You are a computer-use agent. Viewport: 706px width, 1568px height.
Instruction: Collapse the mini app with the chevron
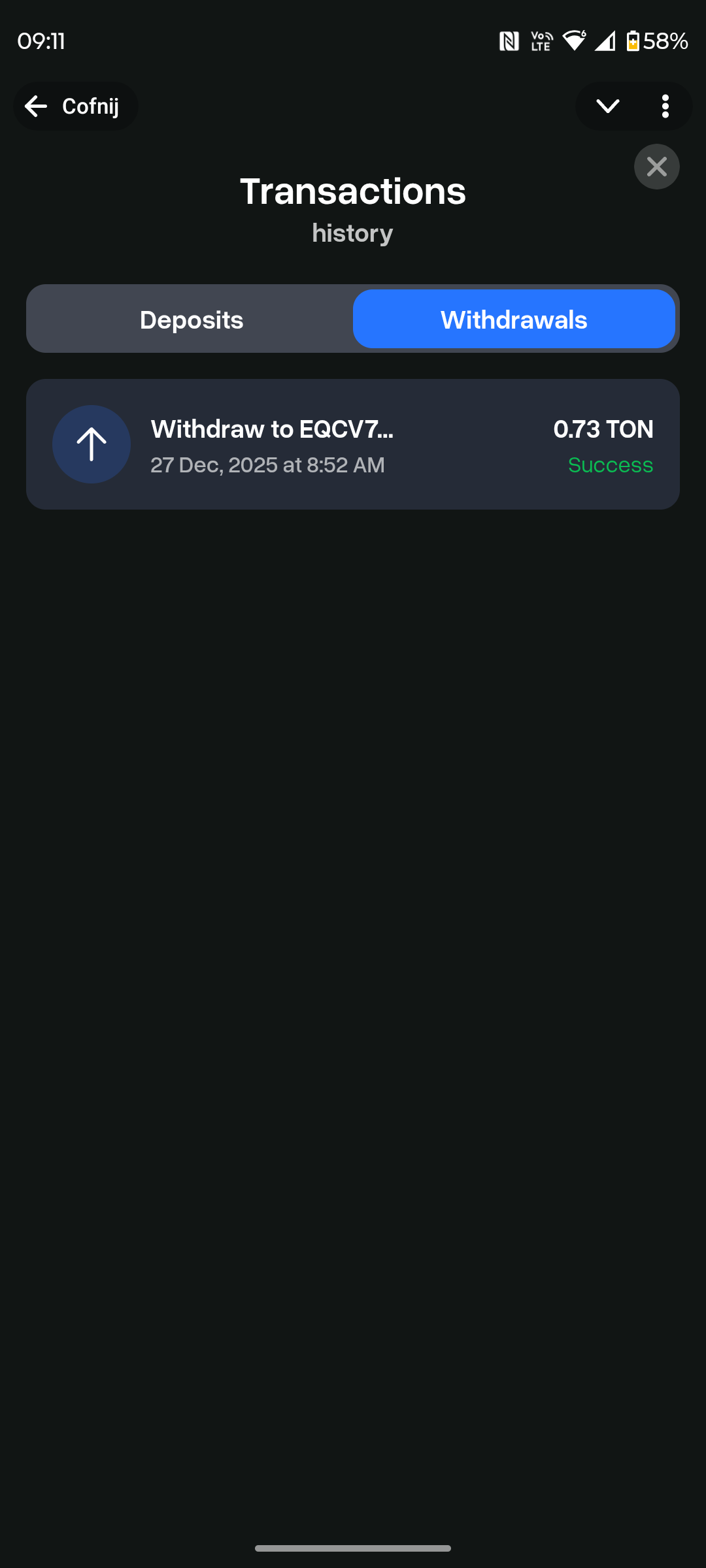607,106
